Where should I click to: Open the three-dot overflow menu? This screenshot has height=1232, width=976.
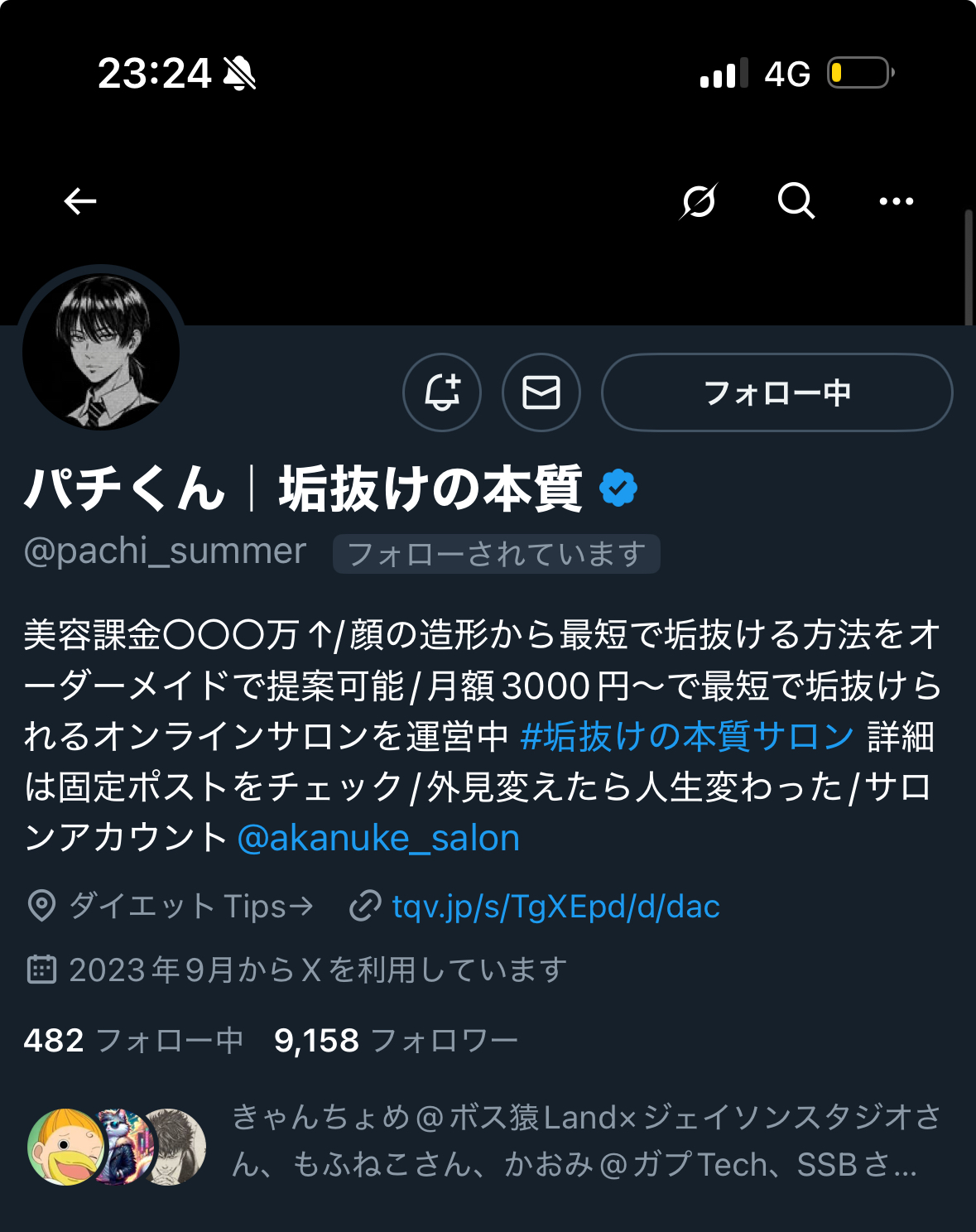(896, 201)
